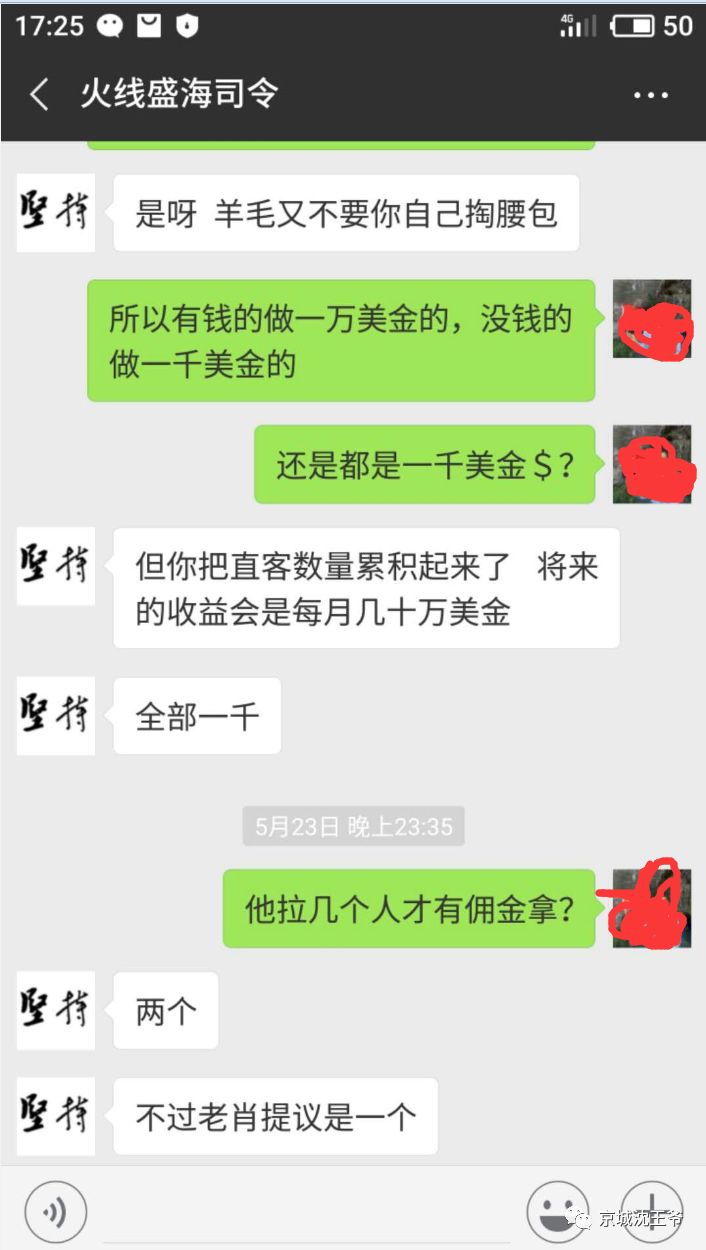This screenshot has width=706, height=1250.
Task: Switch to voice message input
Action: [56, 1212]
